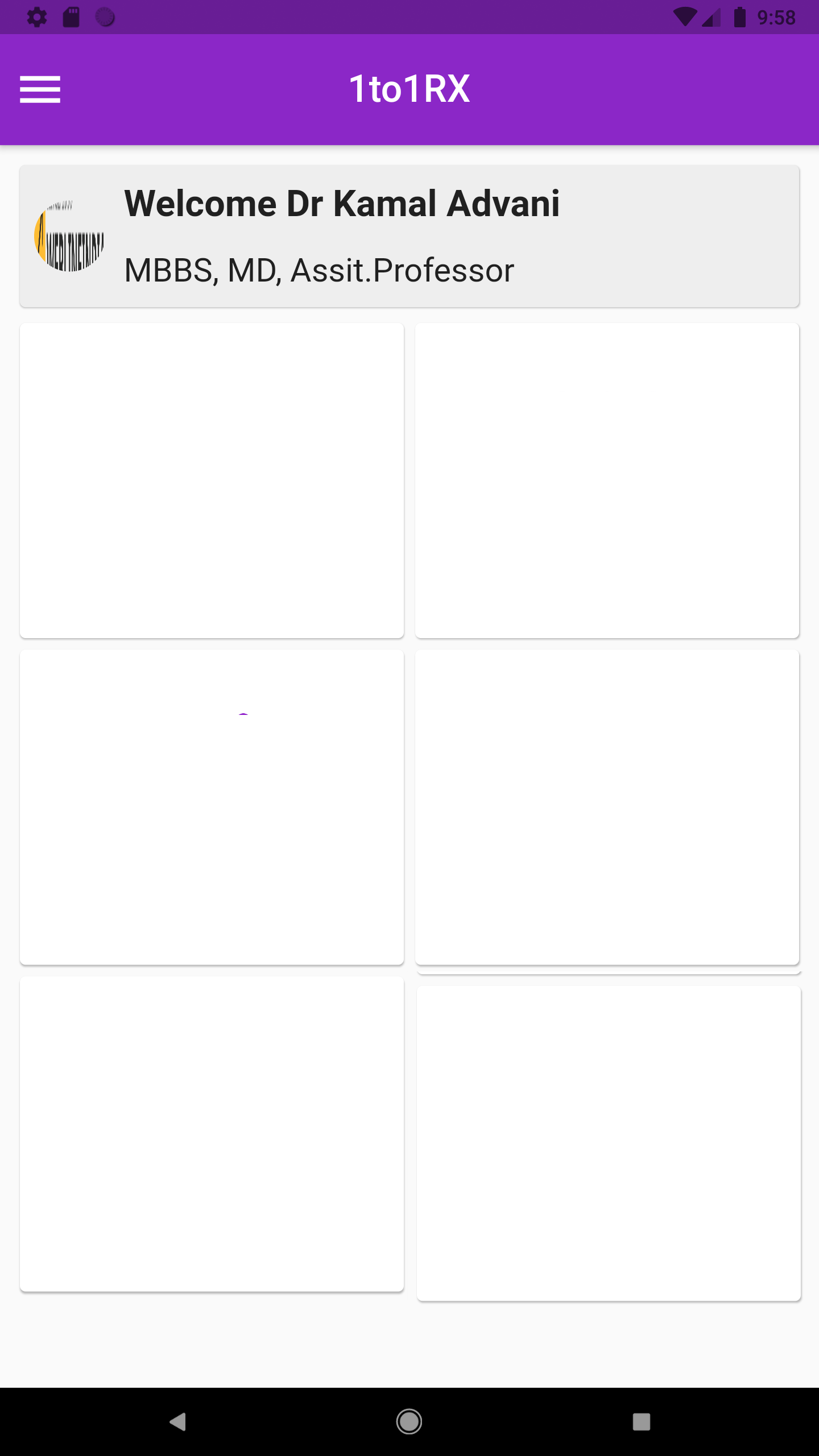This screenshot has height=1456, width=819.
Task: Open Dr Kamal Advani's welcome profile card
Action: 409,236
